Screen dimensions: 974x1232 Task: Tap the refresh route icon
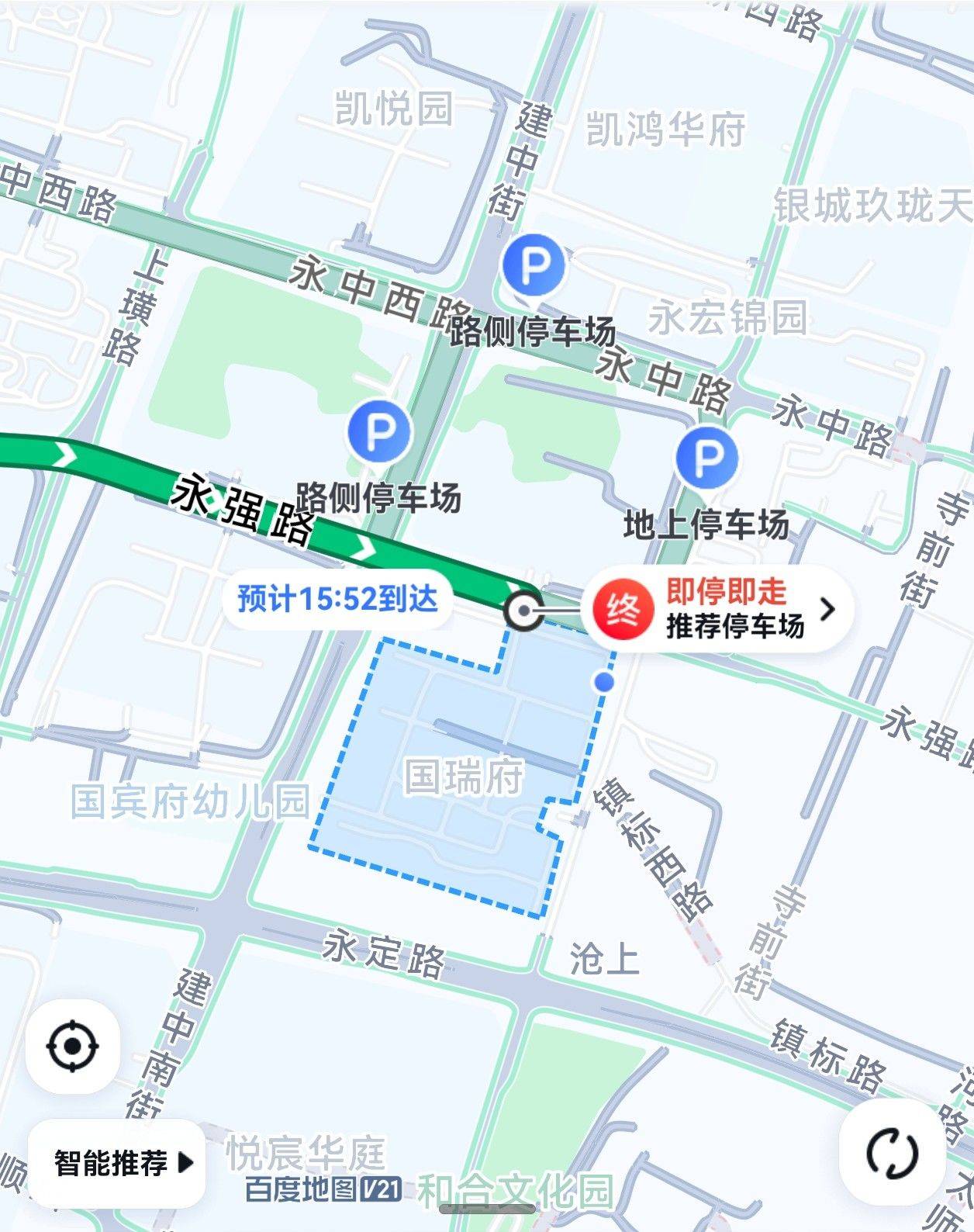click(892, 1154)
